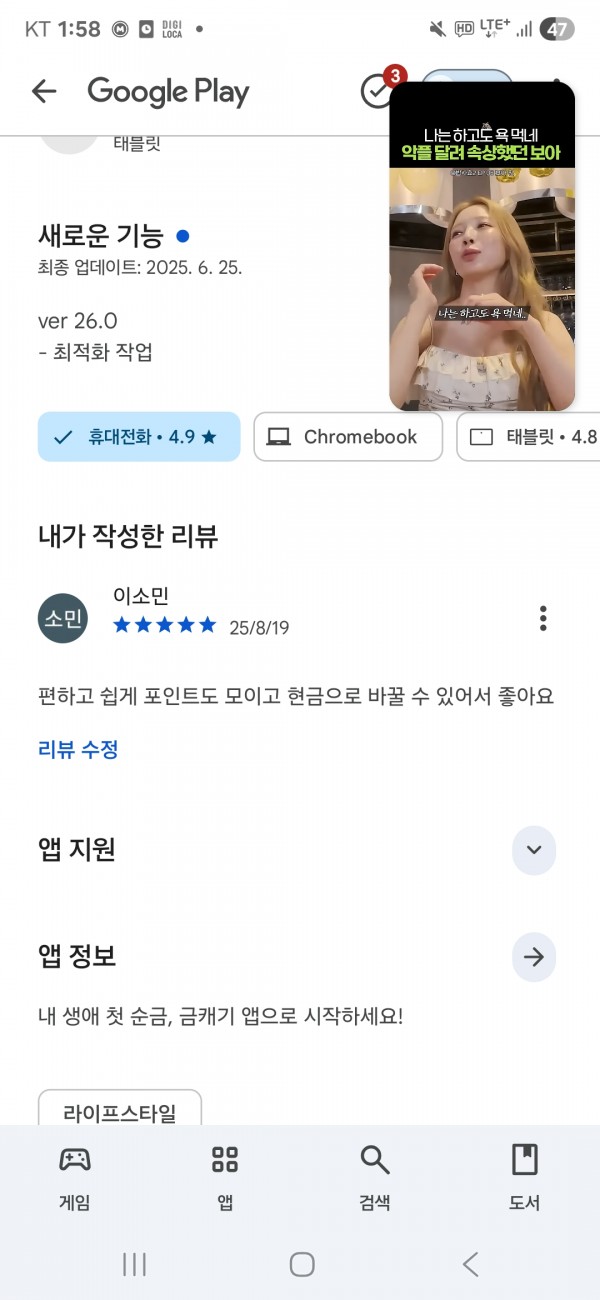Open the update checkmark icon with badge

tap(380, 89)
